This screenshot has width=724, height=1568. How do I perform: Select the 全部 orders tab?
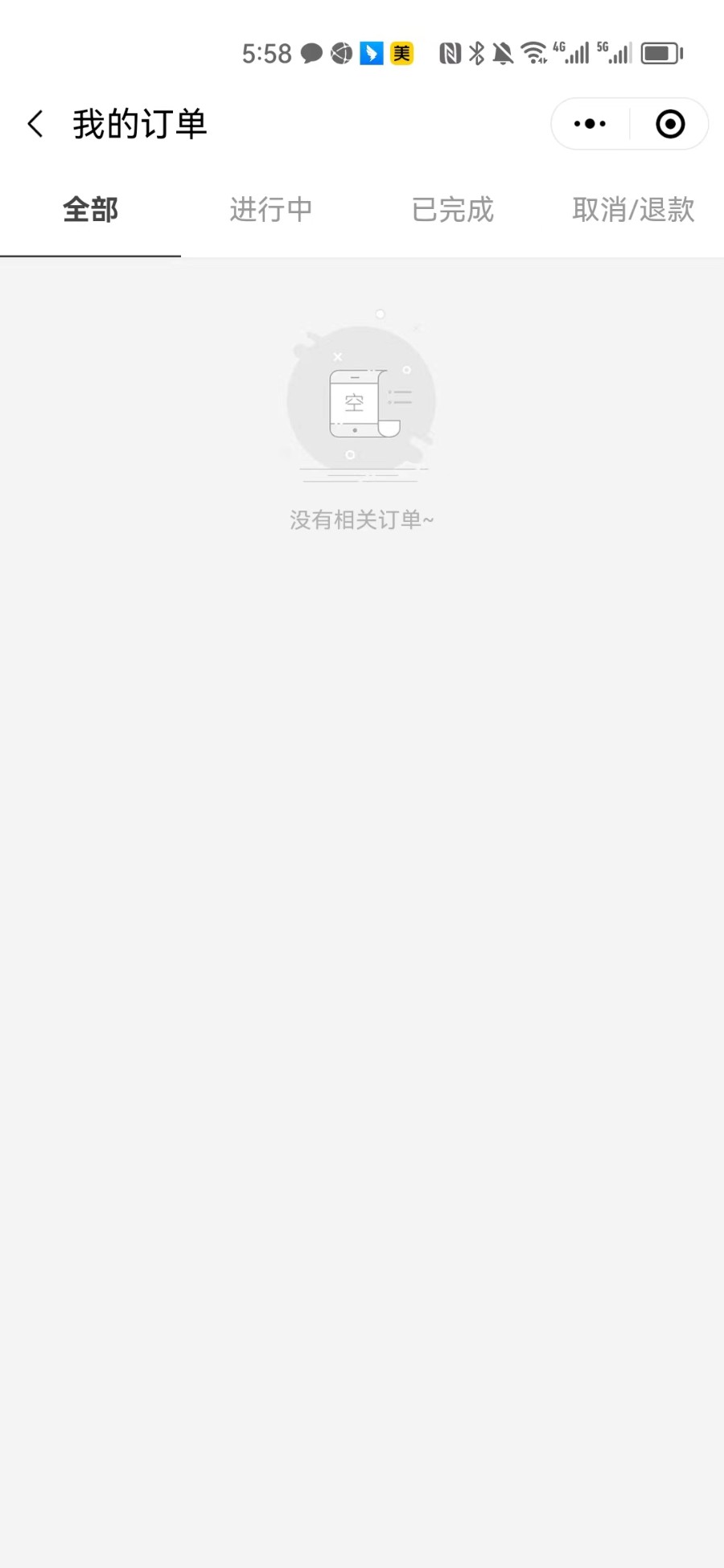click(x=90, y=210)
